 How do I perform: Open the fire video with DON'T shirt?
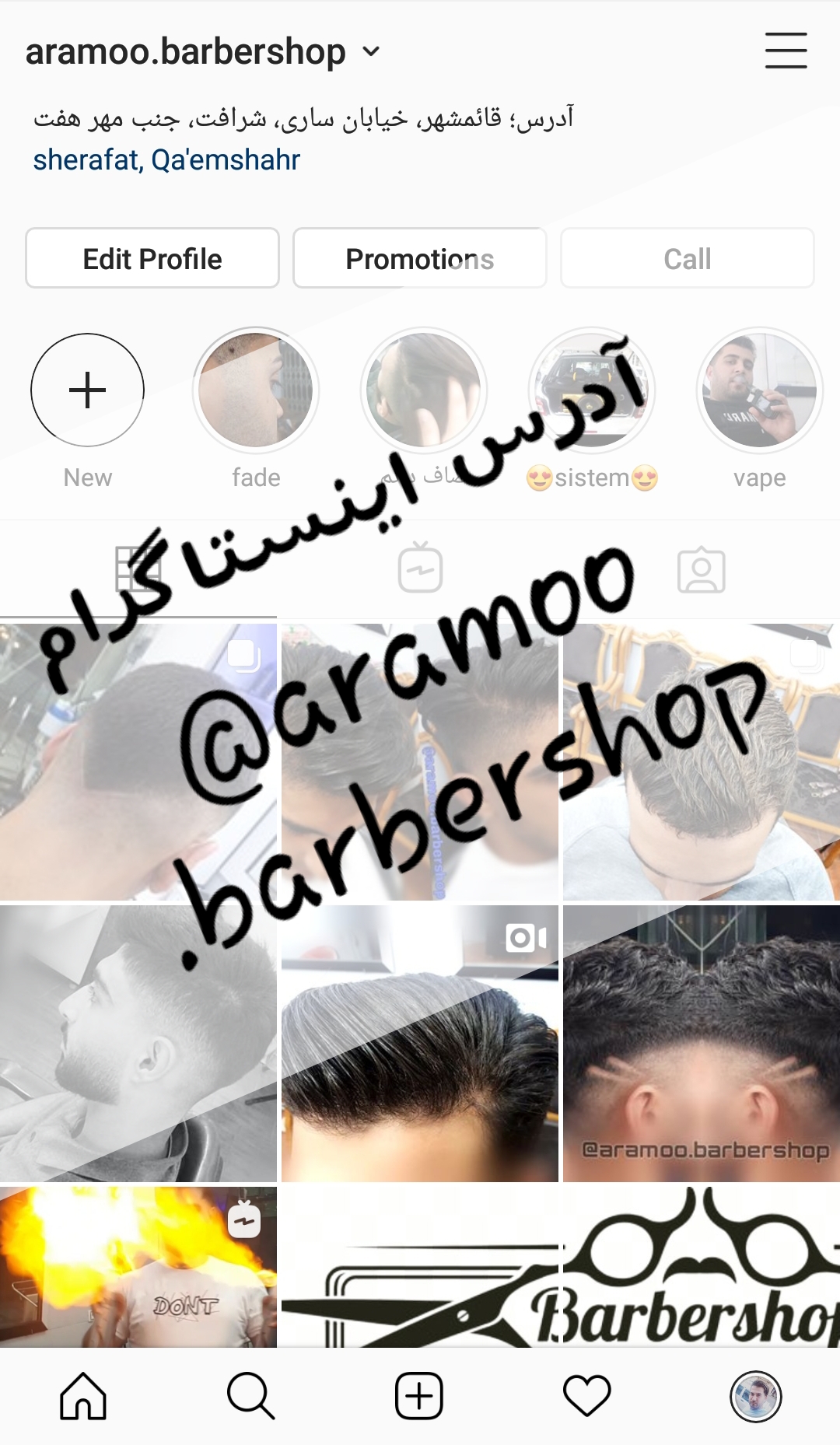pyautogui.click(x=138, y=1267)
